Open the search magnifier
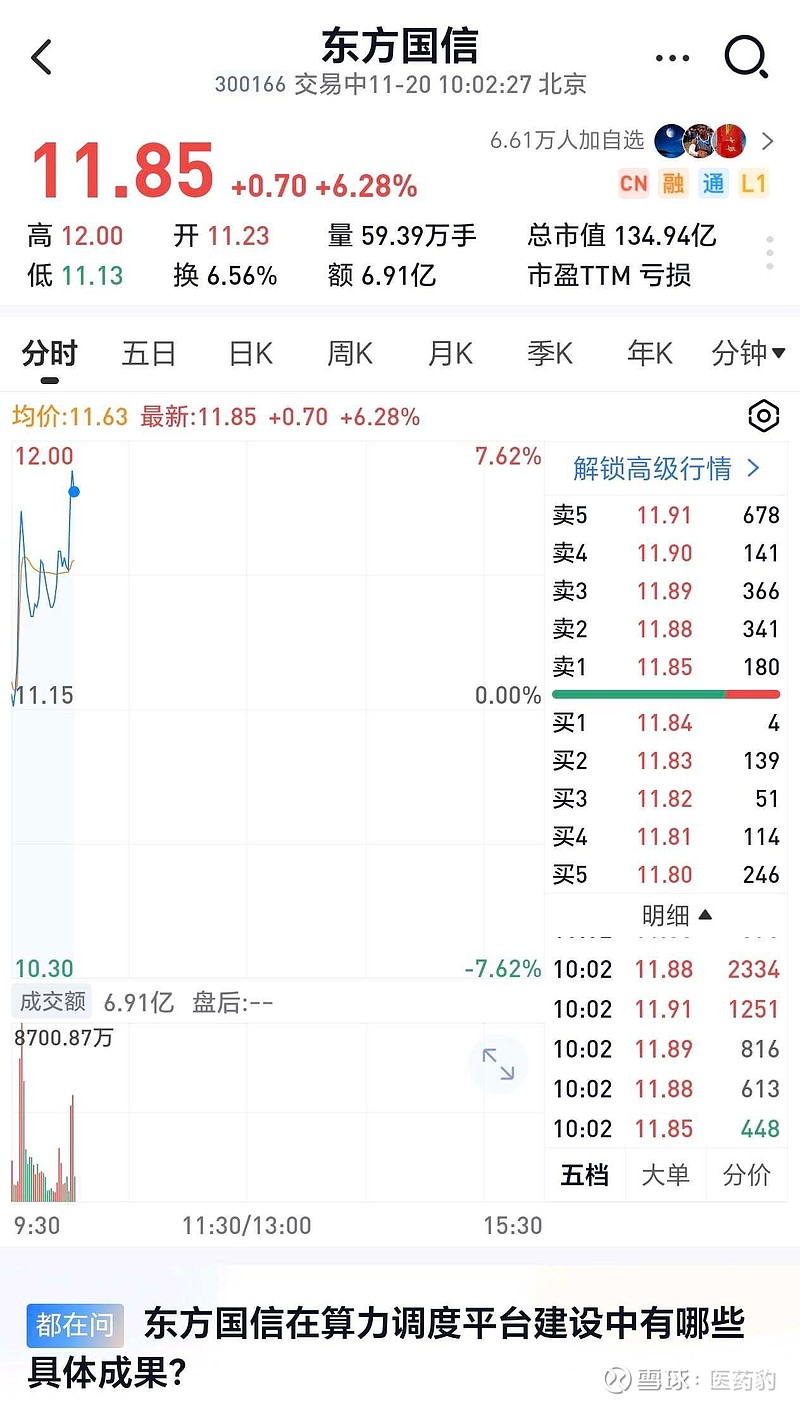The image size is (800, 1405). [x=744, y=57]
